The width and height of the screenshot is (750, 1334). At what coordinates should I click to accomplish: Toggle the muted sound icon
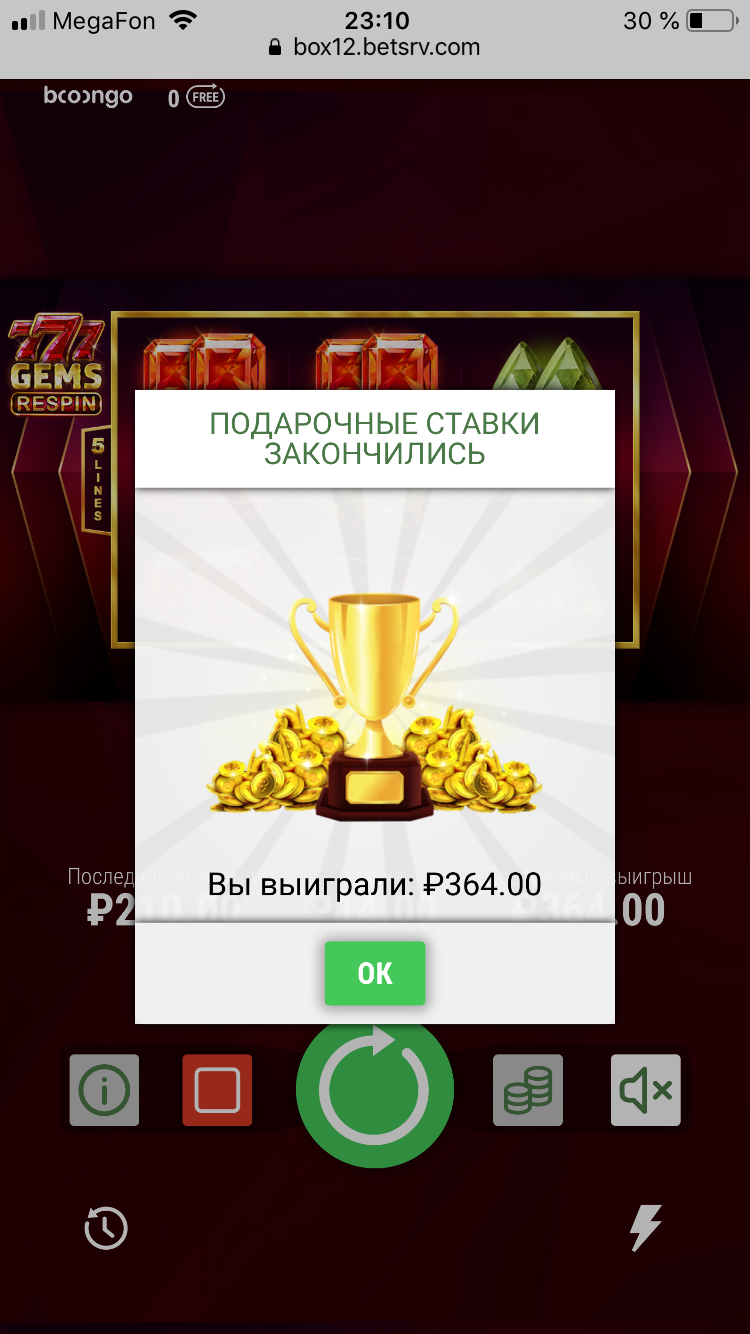coord(646,1090)
